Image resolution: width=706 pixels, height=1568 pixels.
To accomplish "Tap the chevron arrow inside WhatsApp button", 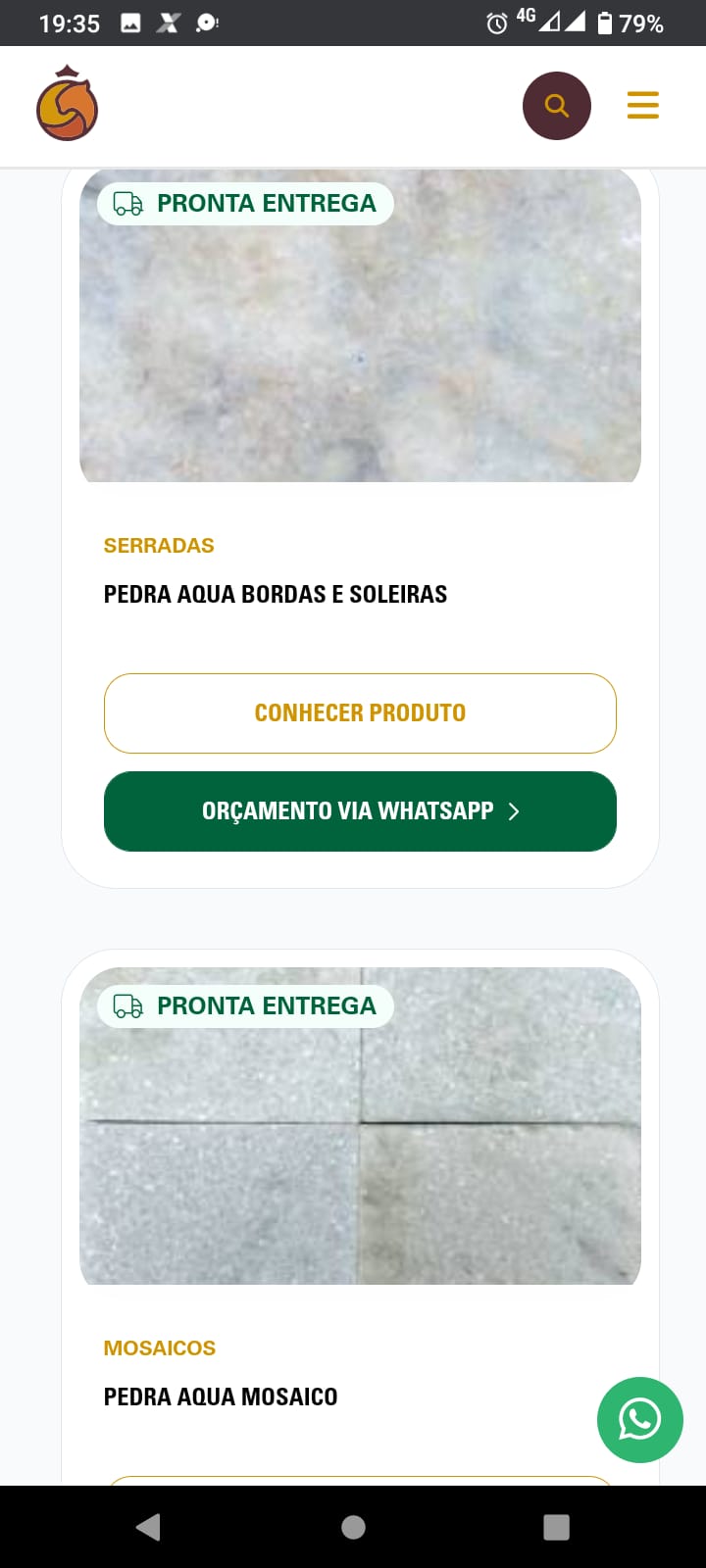I will click(514, 811).
